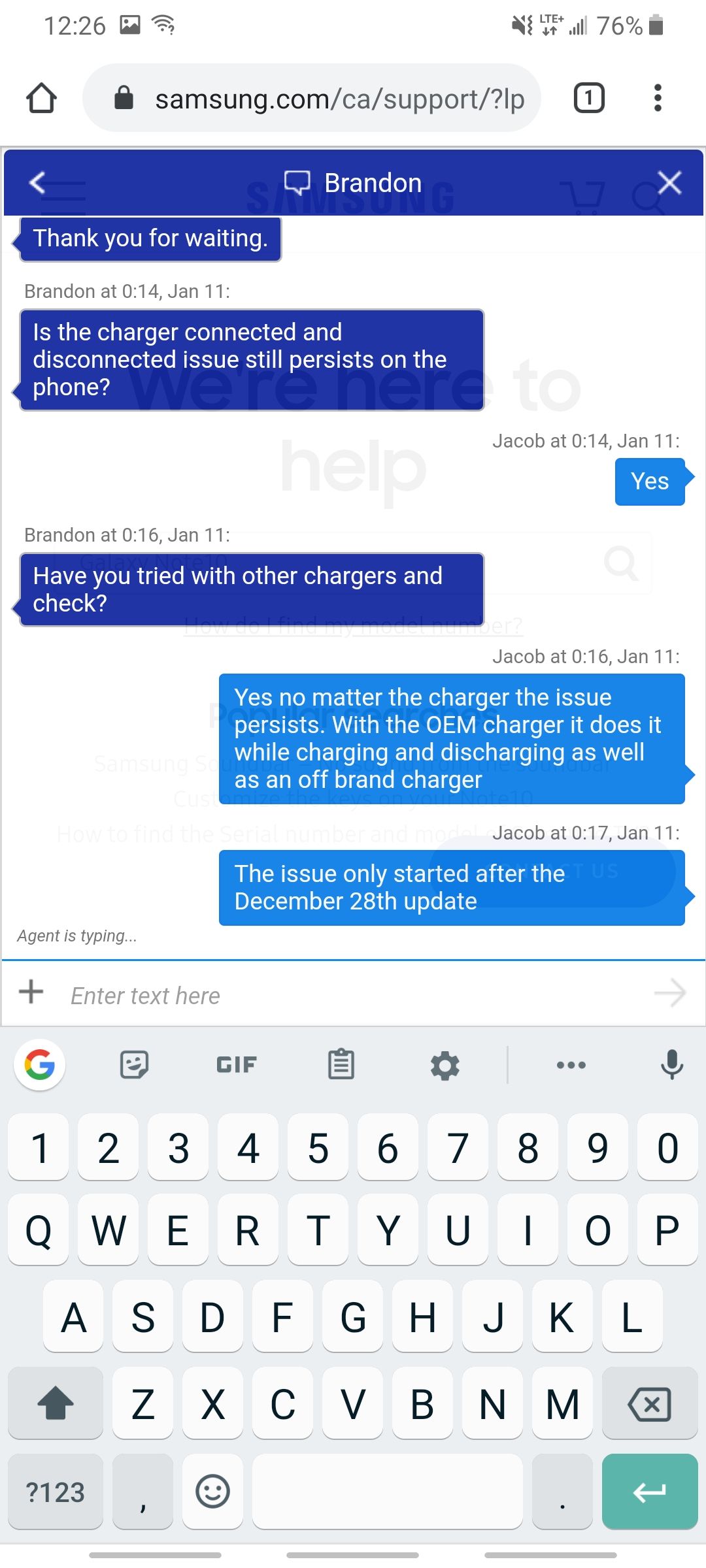The width and height of the screenshot is (706, 1568).
Task: Open keyboard settings gear
Action: pos(445,1065)
